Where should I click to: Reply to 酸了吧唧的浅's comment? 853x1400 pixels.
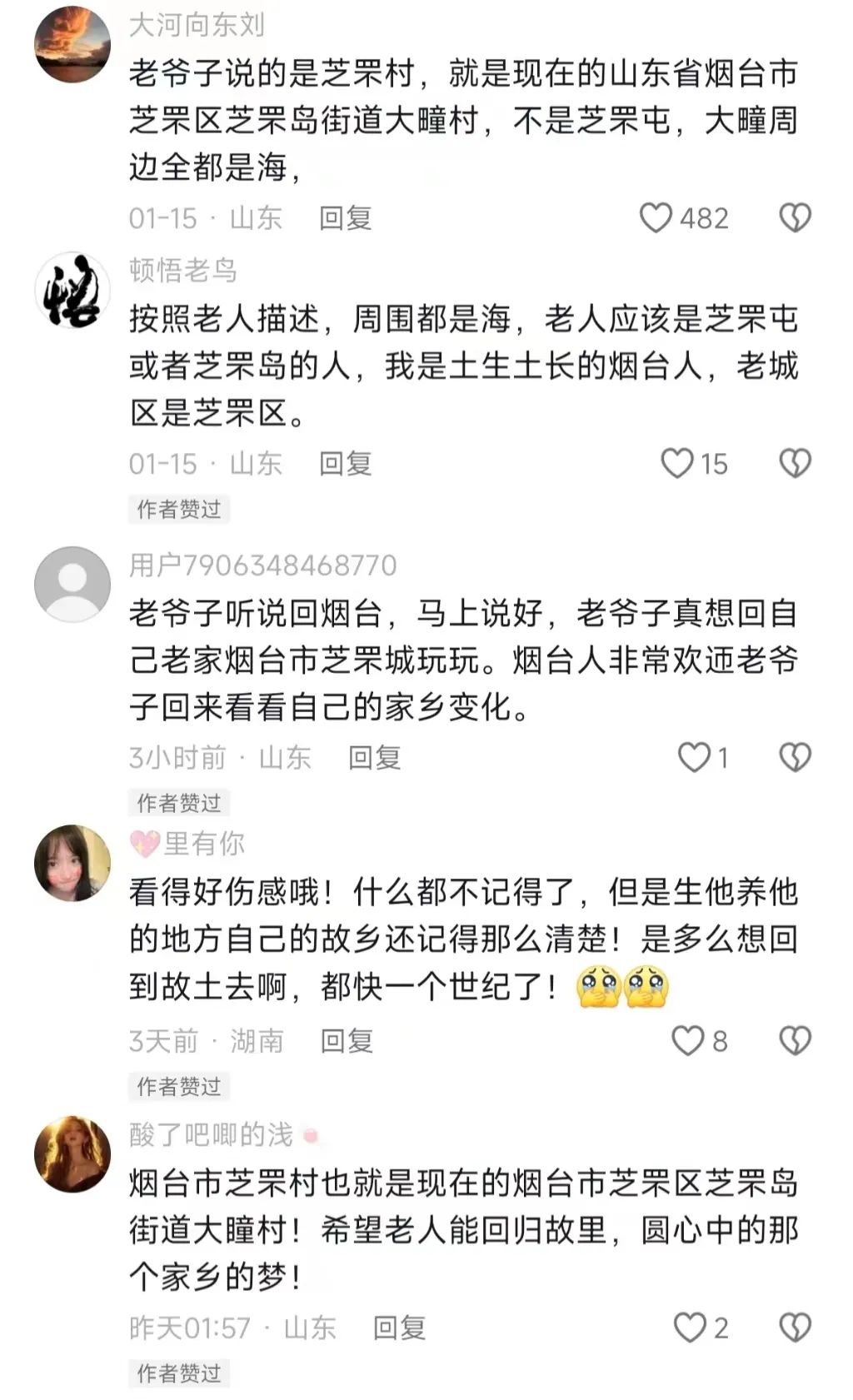pyautogui.click(x=399, y=1328)
